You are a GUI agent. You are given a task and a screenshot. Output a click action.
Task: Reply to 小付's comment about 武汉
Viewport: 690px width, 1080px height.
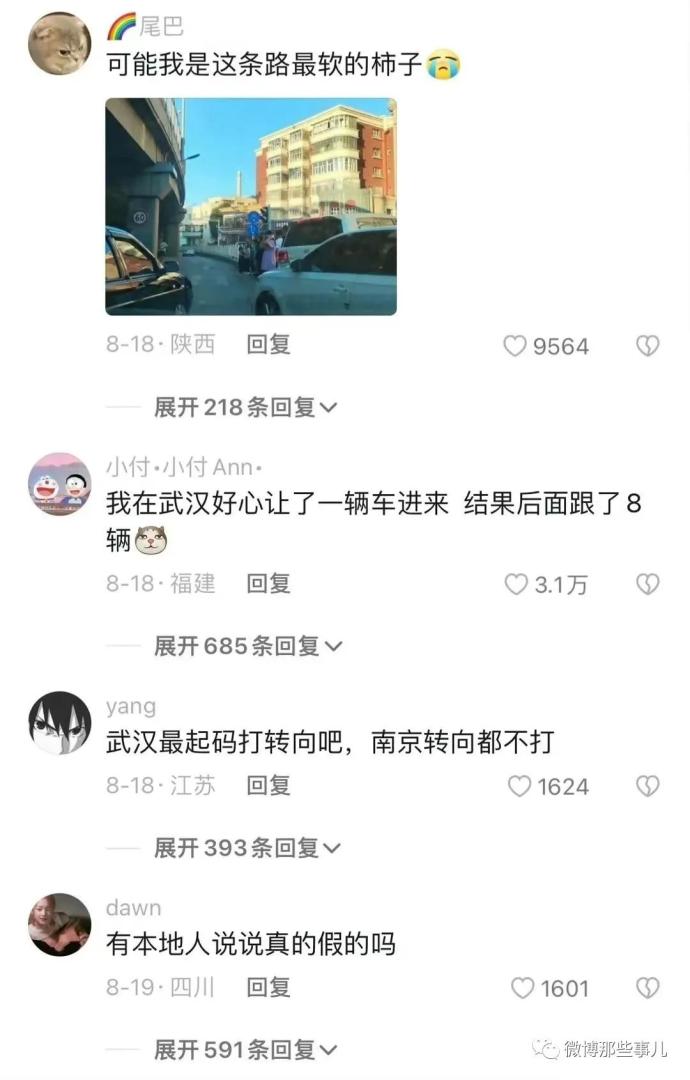(268, 583)
